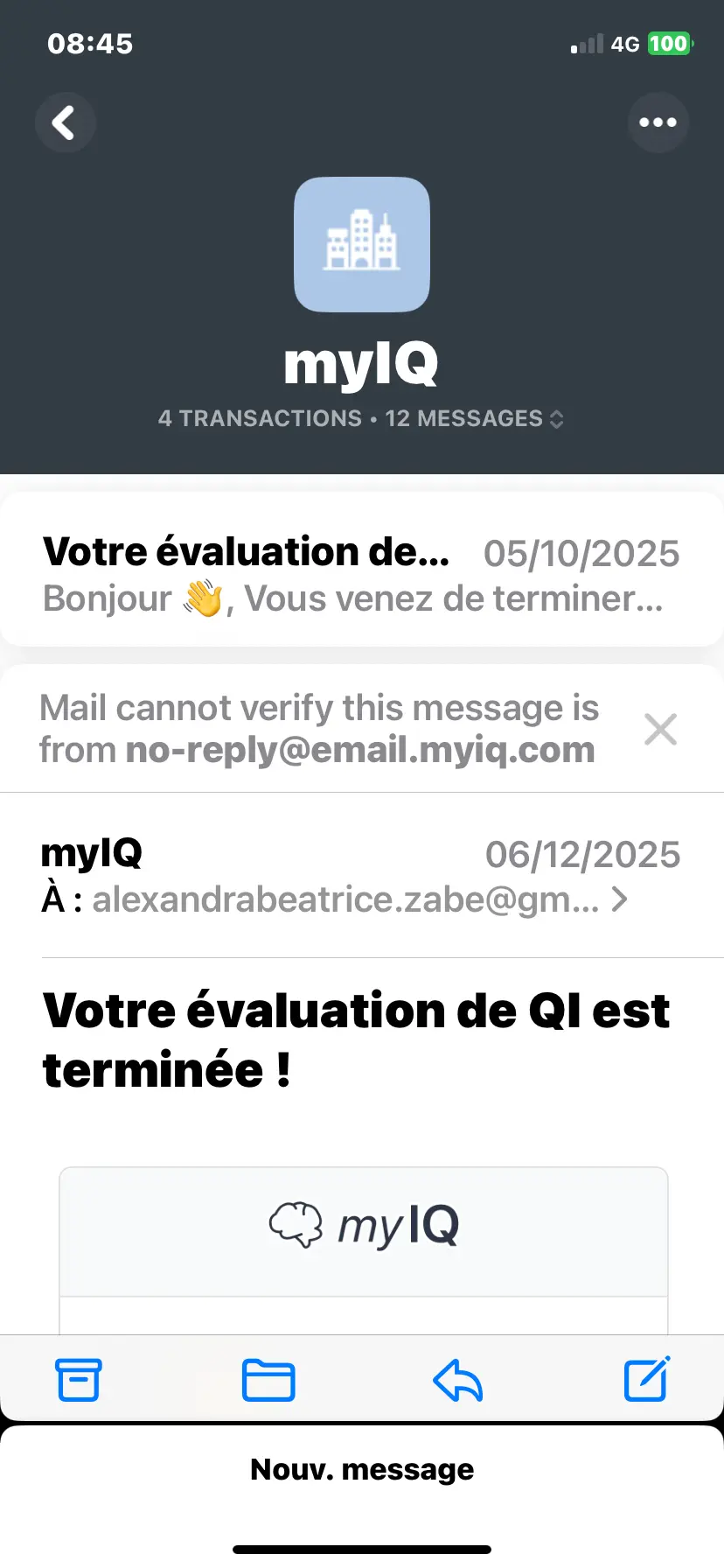
Task: Open the Nouv. message draft sheet
Action: [362, 1469]
